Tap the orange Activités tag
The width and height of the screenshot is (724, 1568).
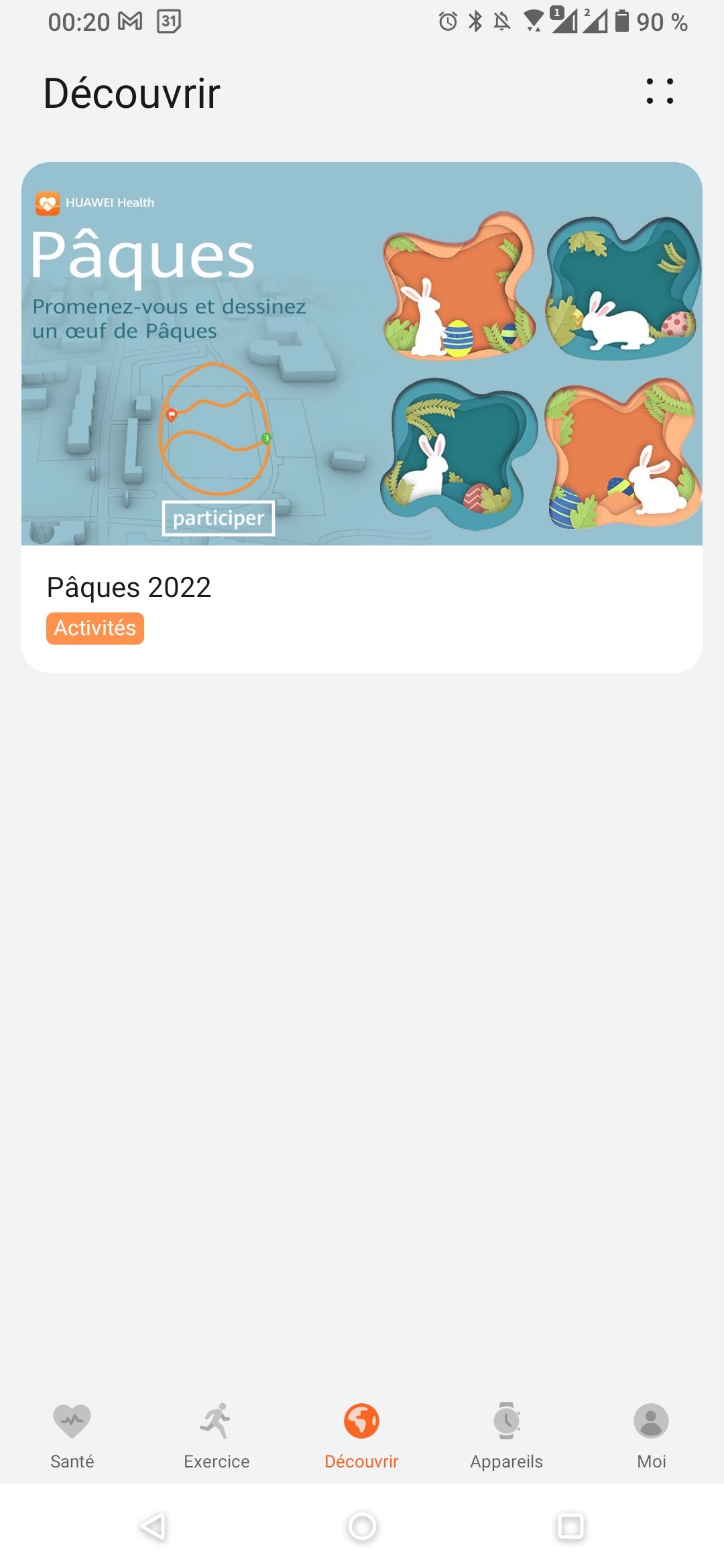tap(94, 628)
